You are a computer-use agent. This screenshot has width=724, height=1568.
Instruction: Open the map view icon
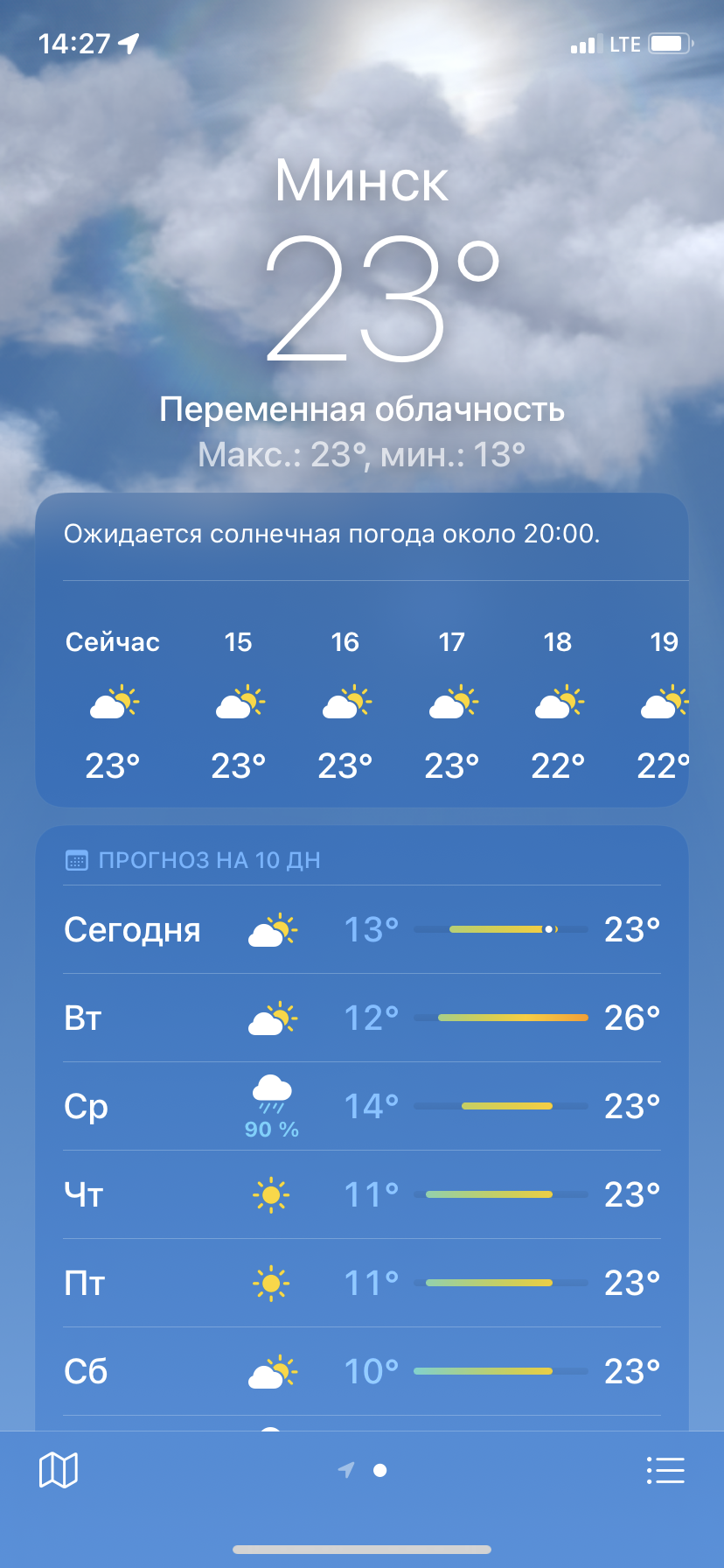[58, 1470]
